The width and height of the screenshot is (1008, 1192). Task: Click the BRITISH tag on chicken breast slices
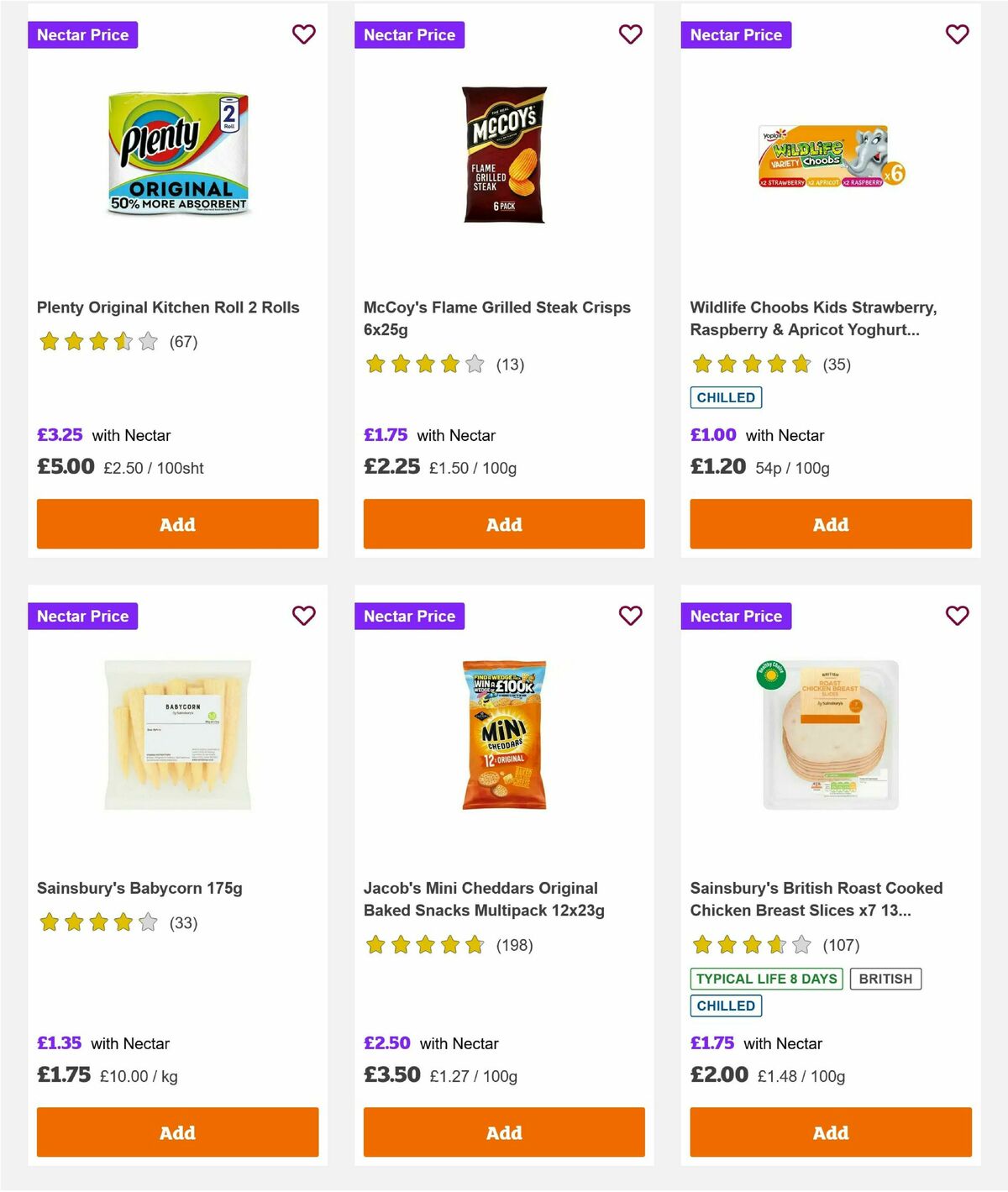coord(885,979)
